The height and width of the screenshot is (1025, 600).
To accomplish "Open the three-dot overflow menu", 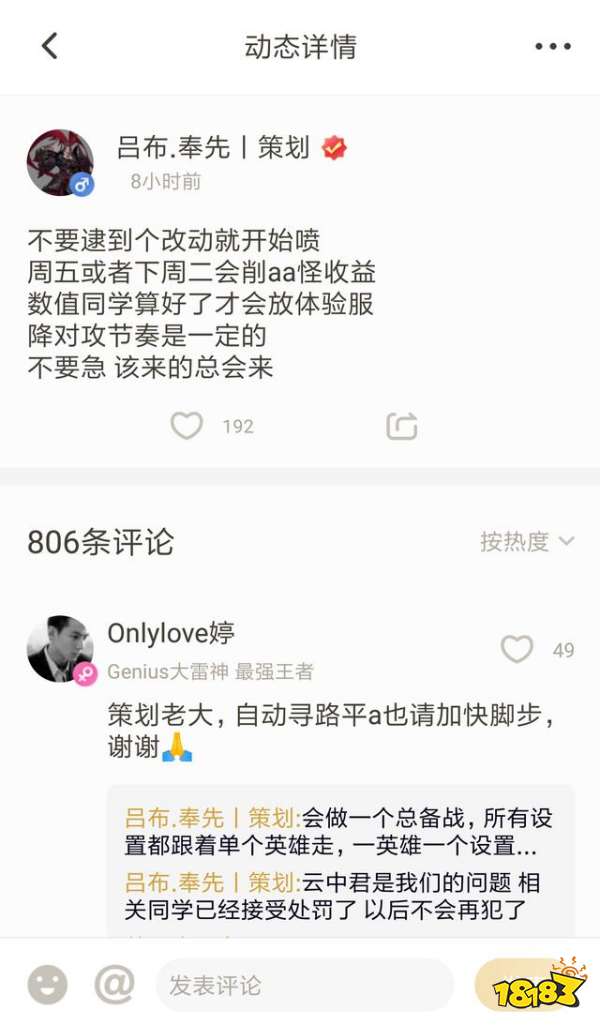I will pos(551,46).
